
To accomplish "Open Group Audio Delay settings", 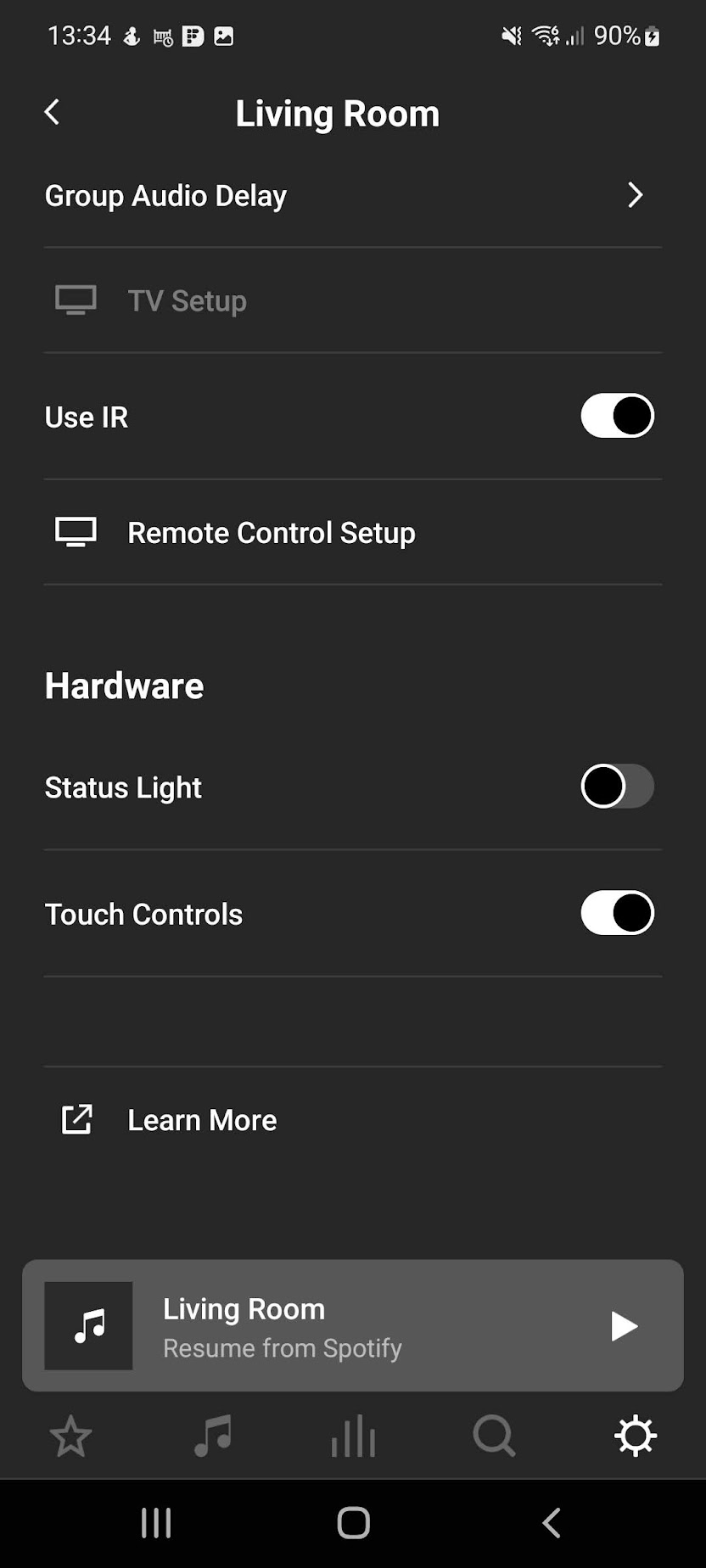I will 353,195.
